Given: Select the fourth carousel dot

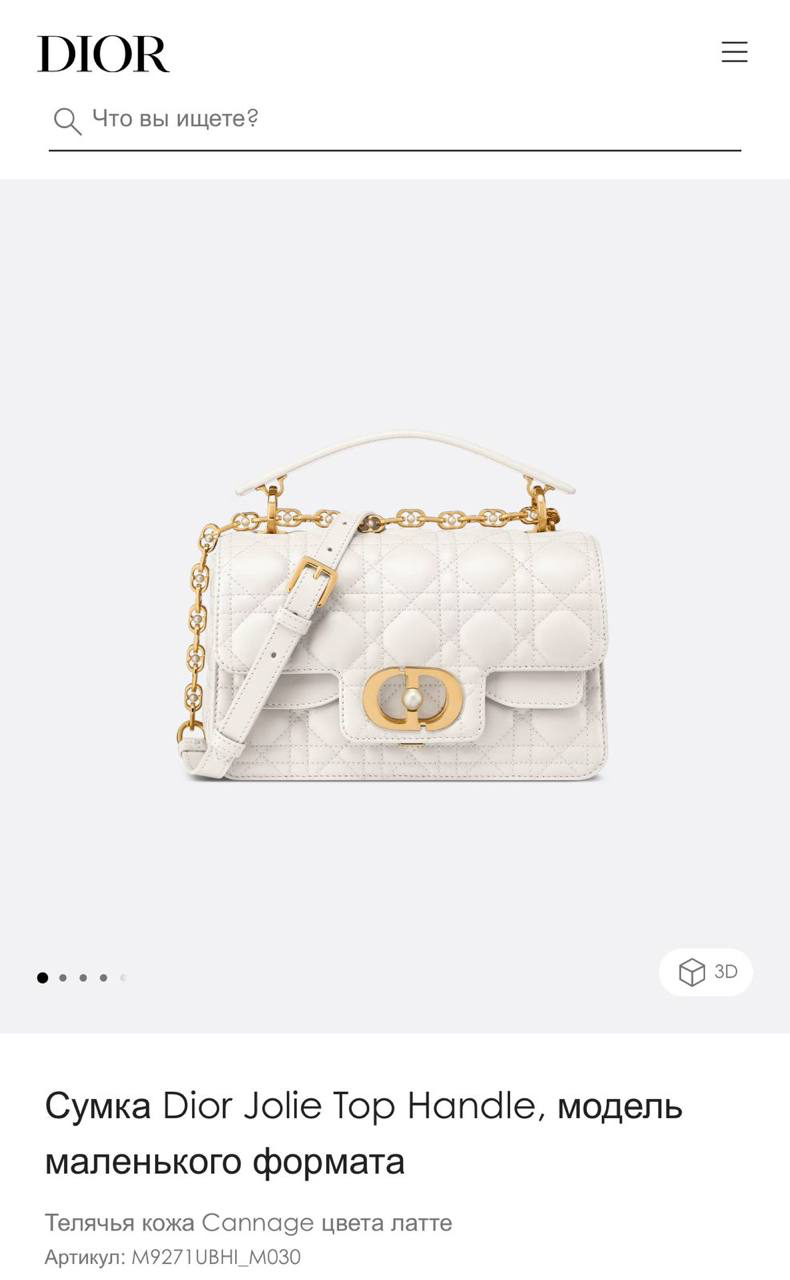Looking at the screenshot, I should 103,977.
